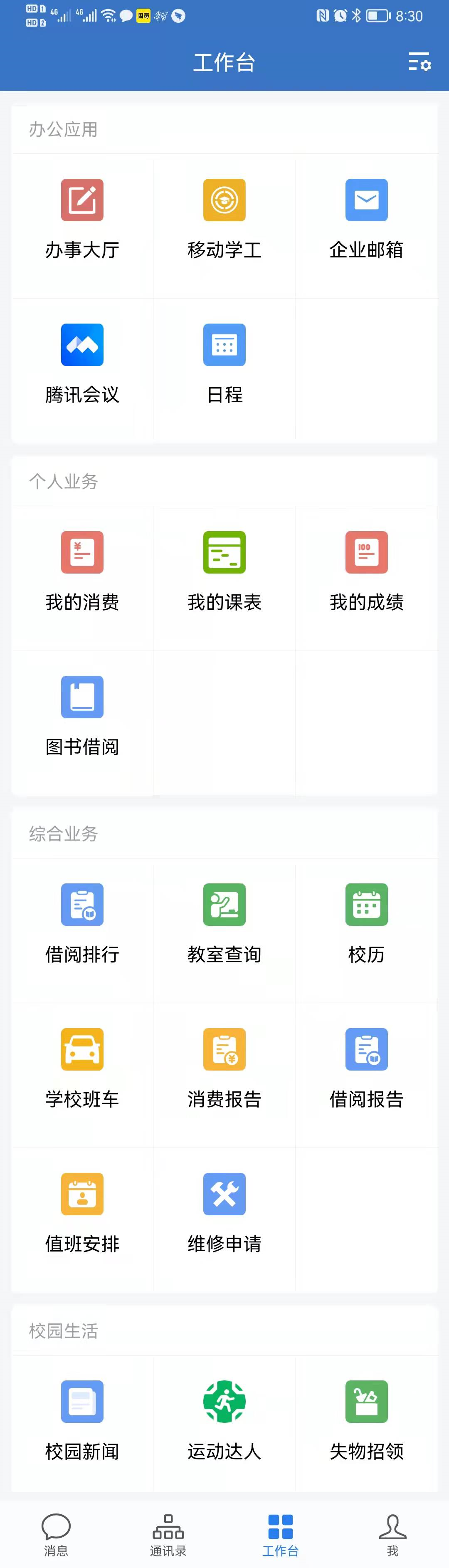Open the workbench settings icon
The height and width of the screenshot is (1568, 449).
419,62
